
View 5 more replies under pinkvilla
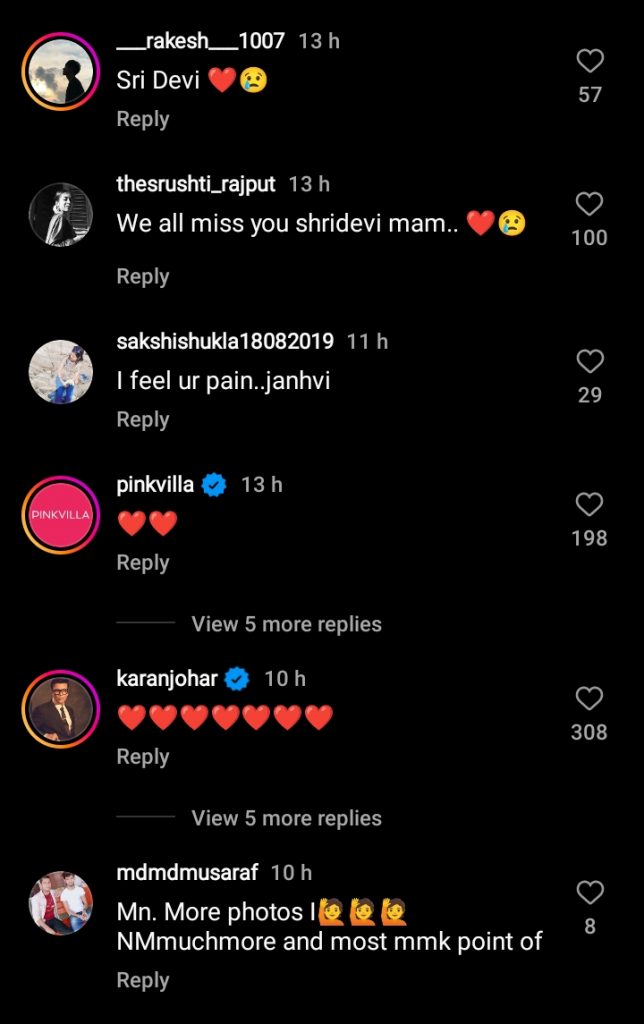click(286, 624)
